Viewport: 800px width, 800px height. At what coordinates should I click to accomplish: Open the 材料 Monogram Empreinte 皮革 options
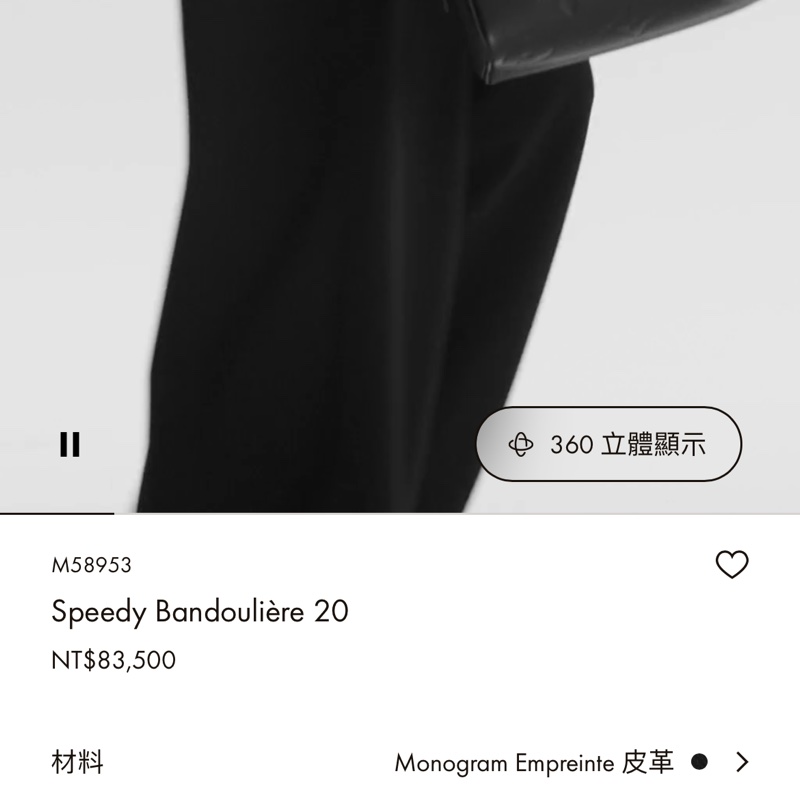pos(741,763)
